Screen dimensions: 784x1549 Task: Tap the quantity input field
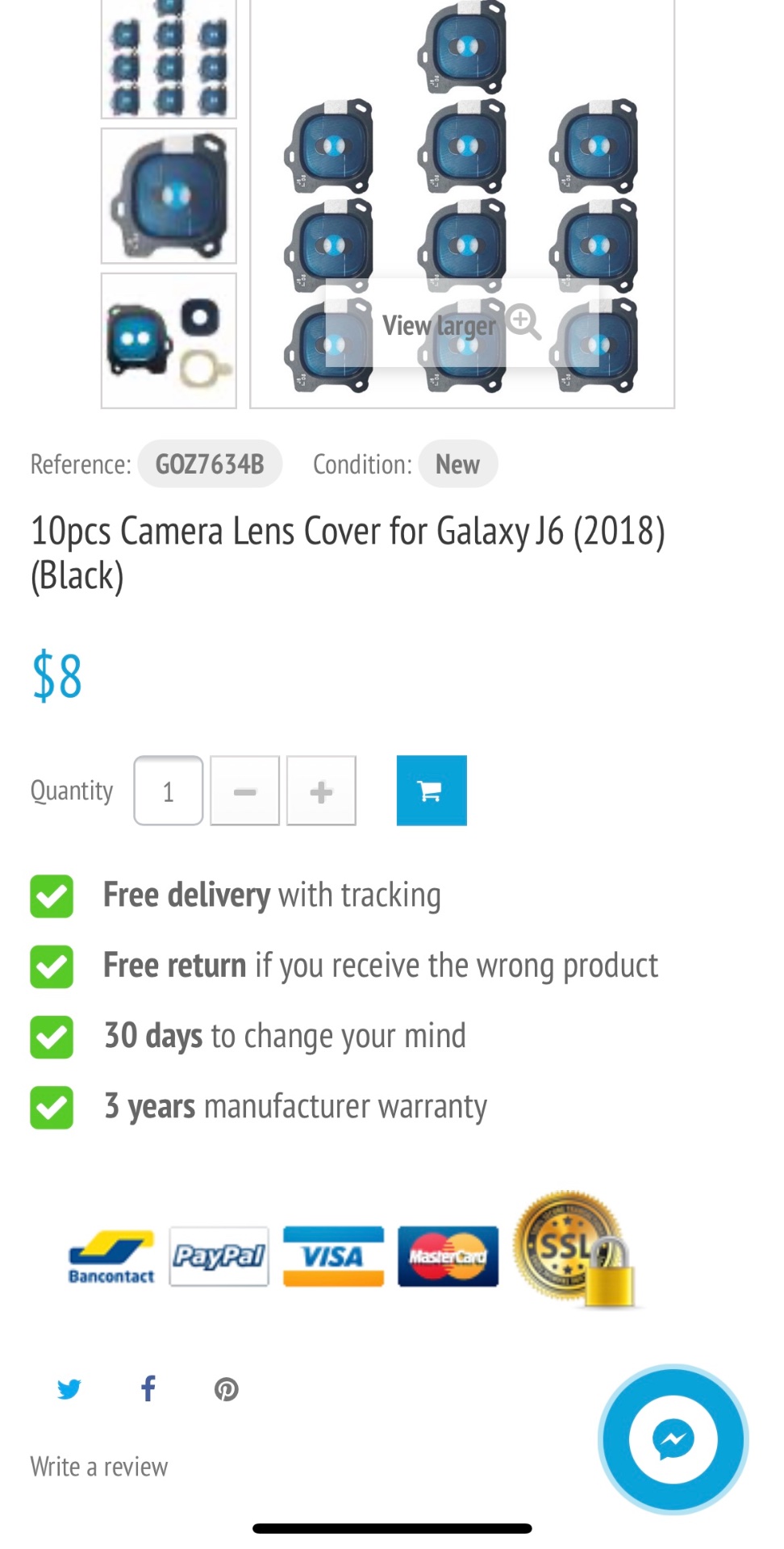[x=168, y=791]
